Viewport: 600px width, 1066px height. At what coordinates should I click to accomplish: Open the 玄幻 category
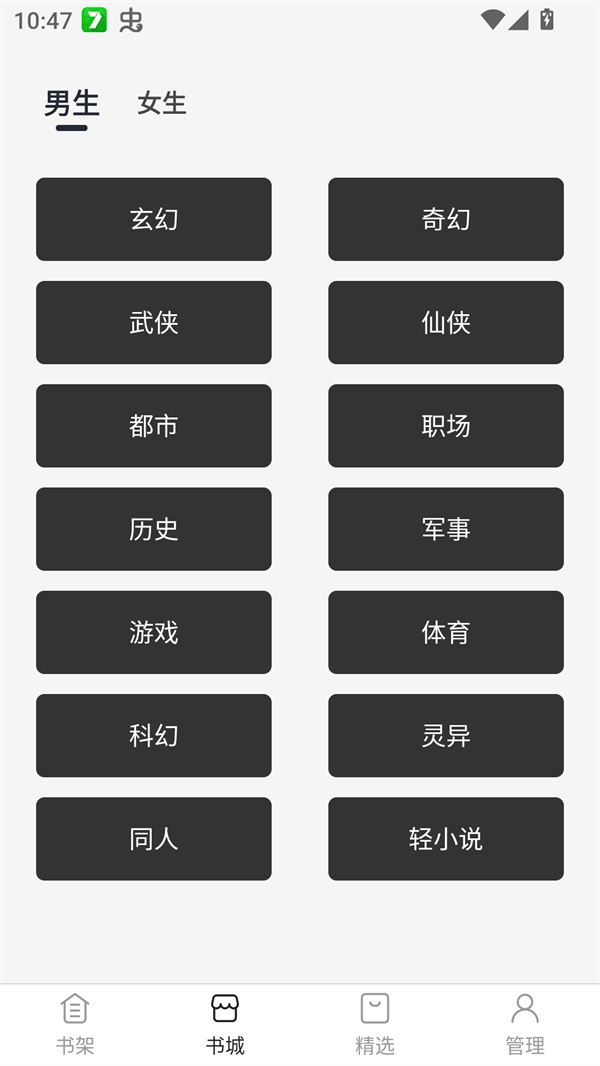(154, 219)
